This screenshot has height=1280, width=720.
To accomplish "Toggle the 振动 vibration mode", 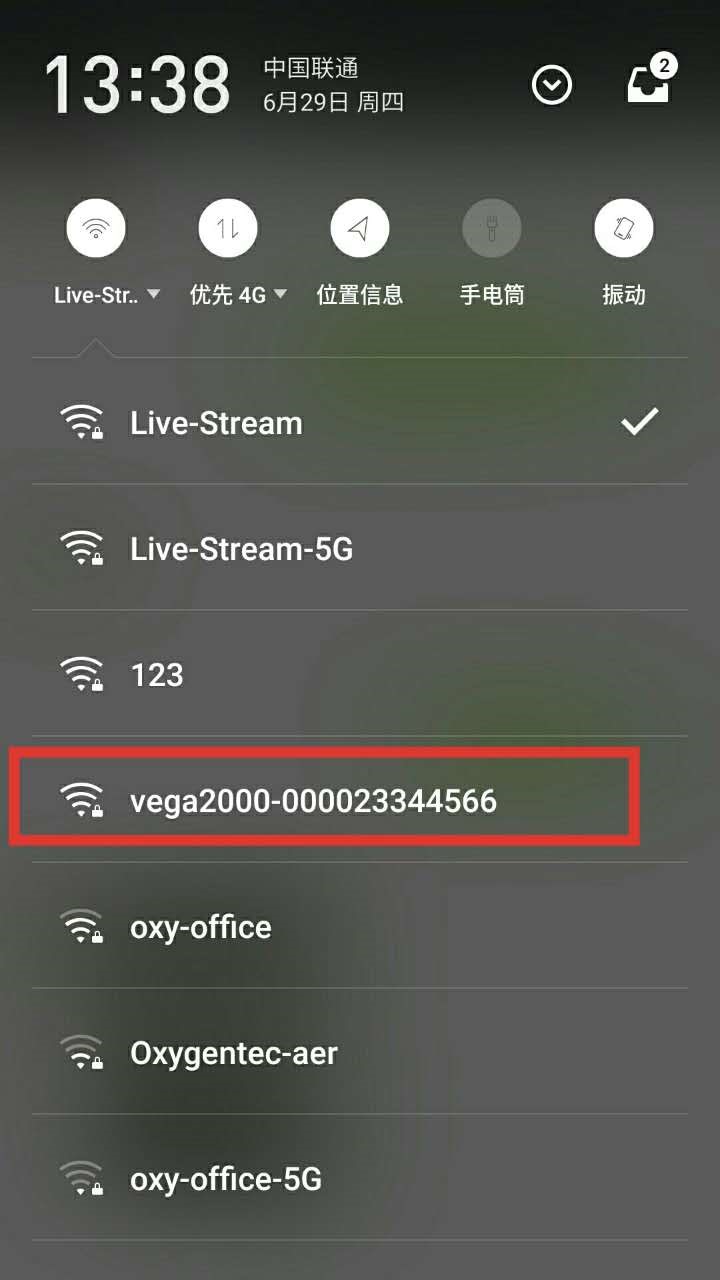I will coord(623,228).
